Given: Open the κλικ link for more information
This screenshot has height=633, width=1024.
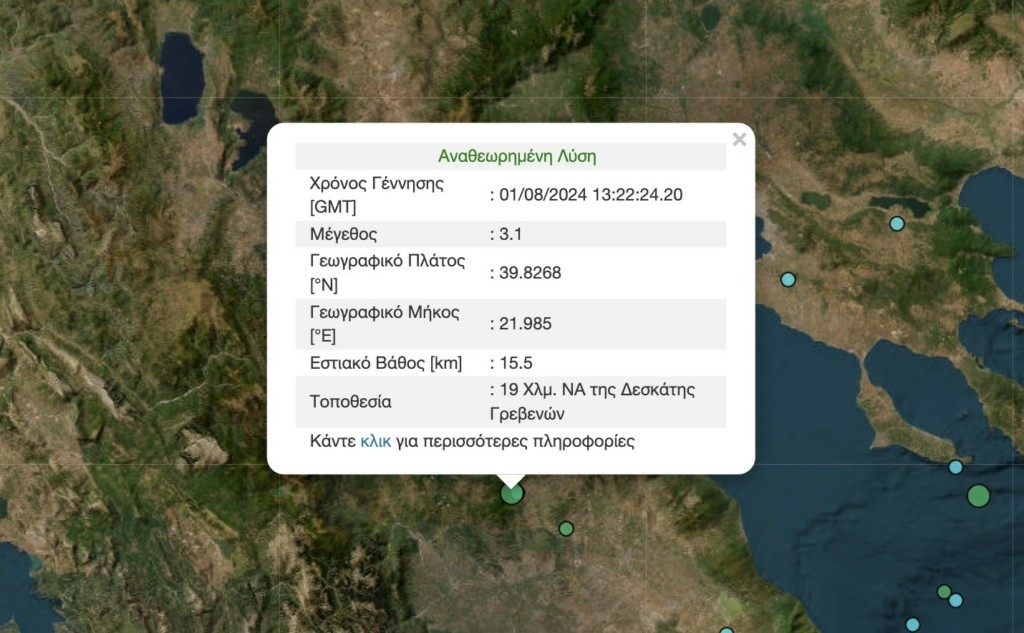Looking at the screenshot, I should [x=375, y=441].
